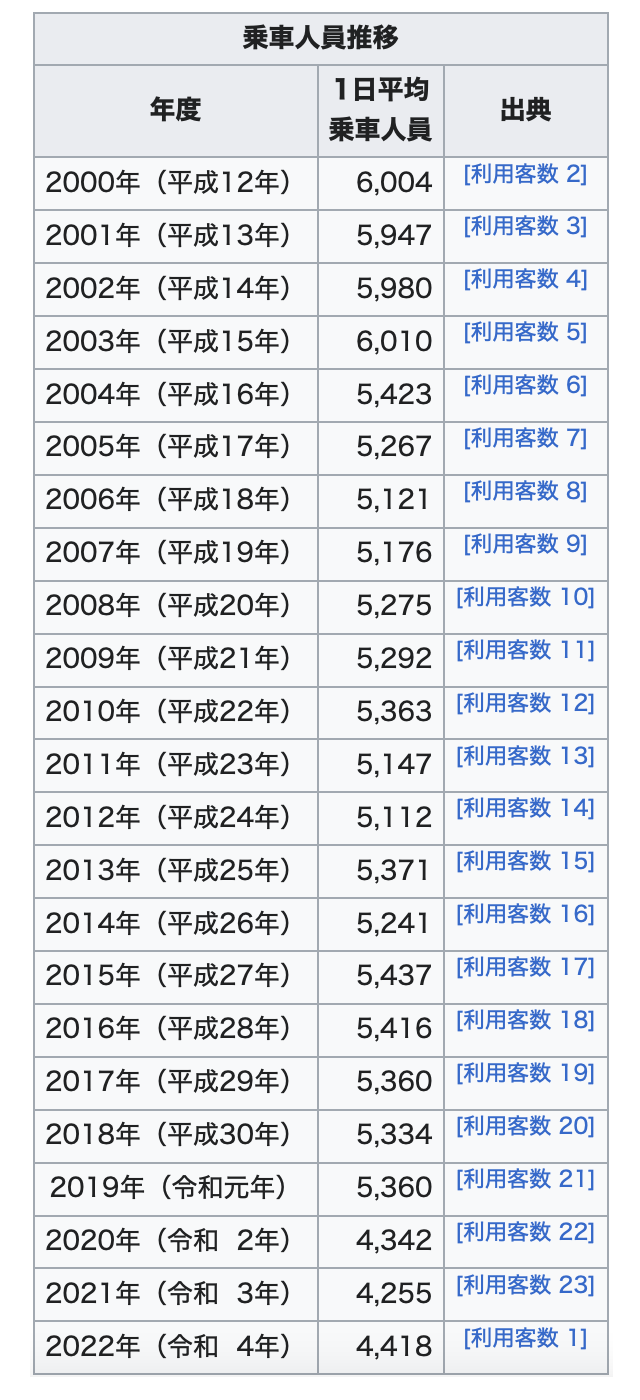The height and width of the screenshot is (1400, 640).
Task: Tap citation link 利用客数 21
Action: click(525, 1179)
